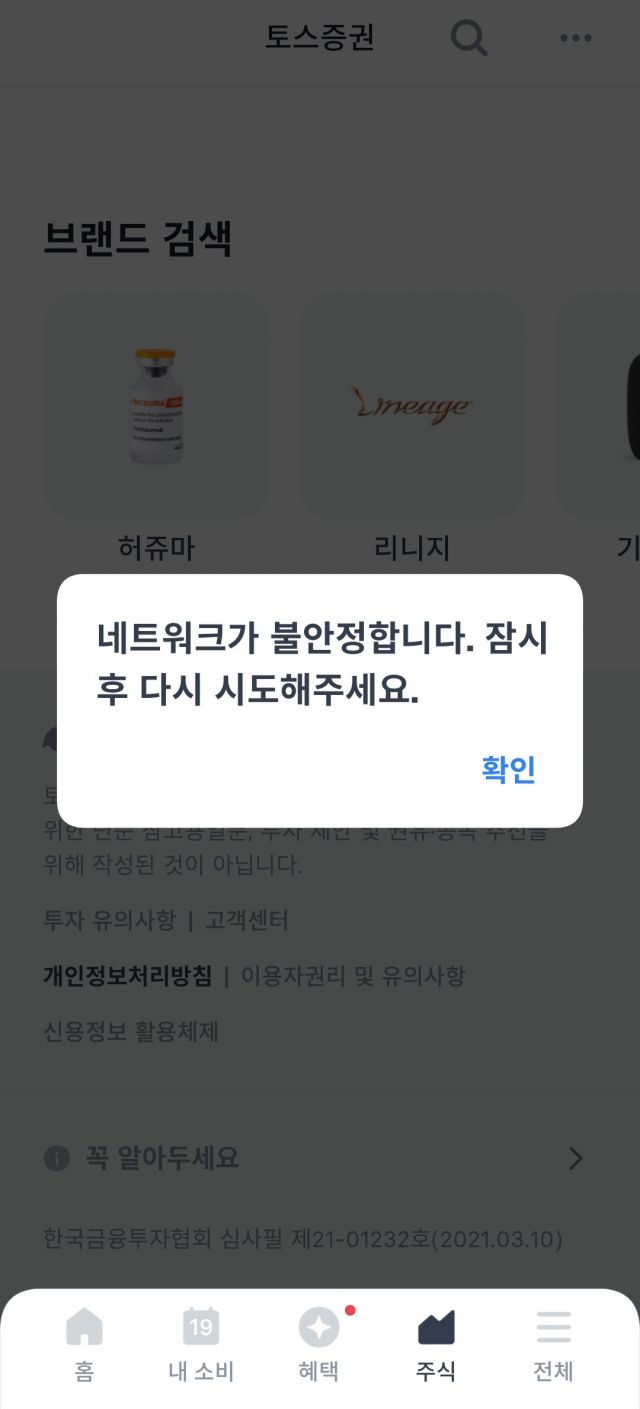Open the search icon in the header
This screenshot has width=640, height=1409.
469,38
